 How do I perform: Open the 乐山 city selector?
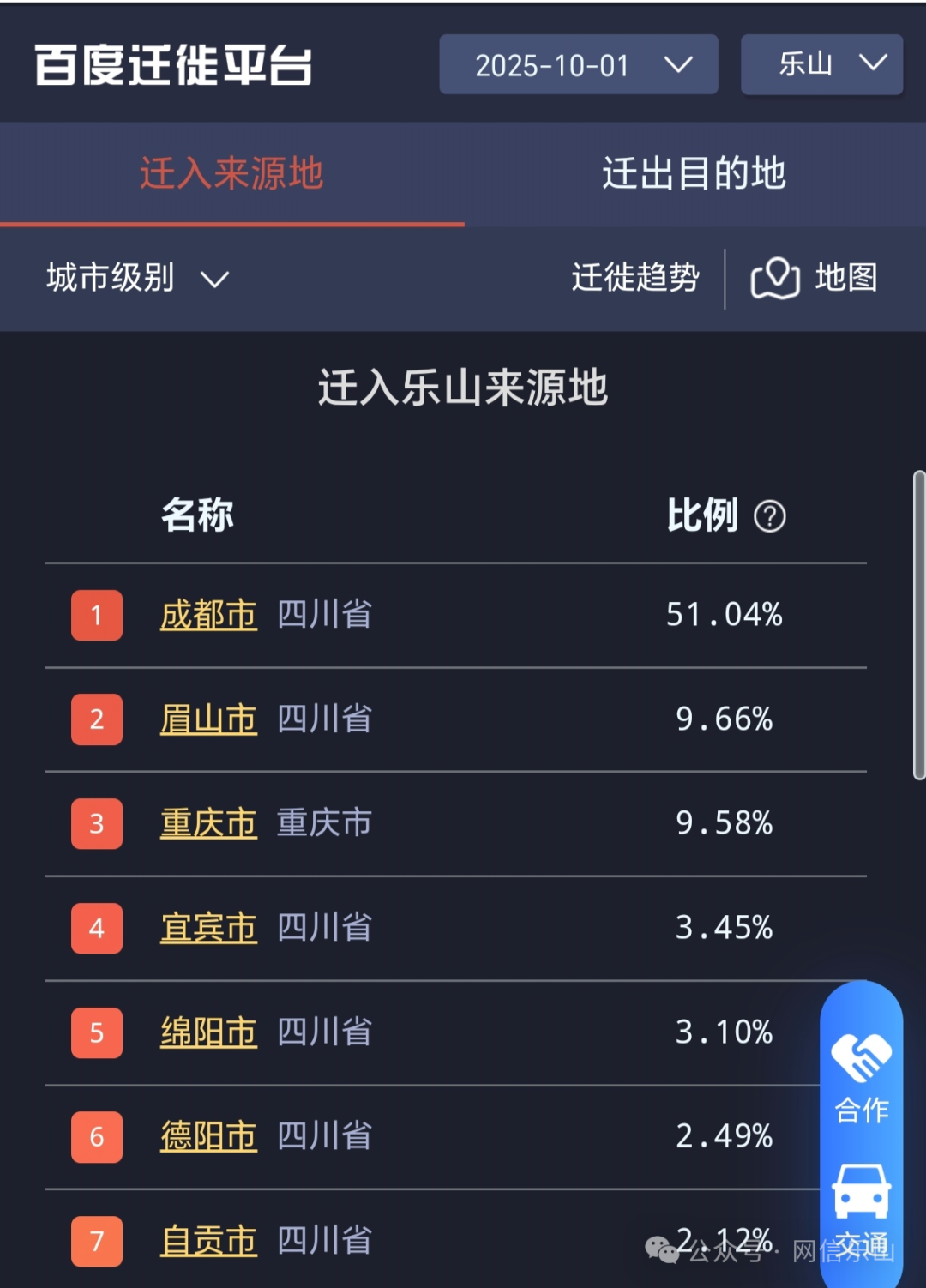[x=821, y=64]
